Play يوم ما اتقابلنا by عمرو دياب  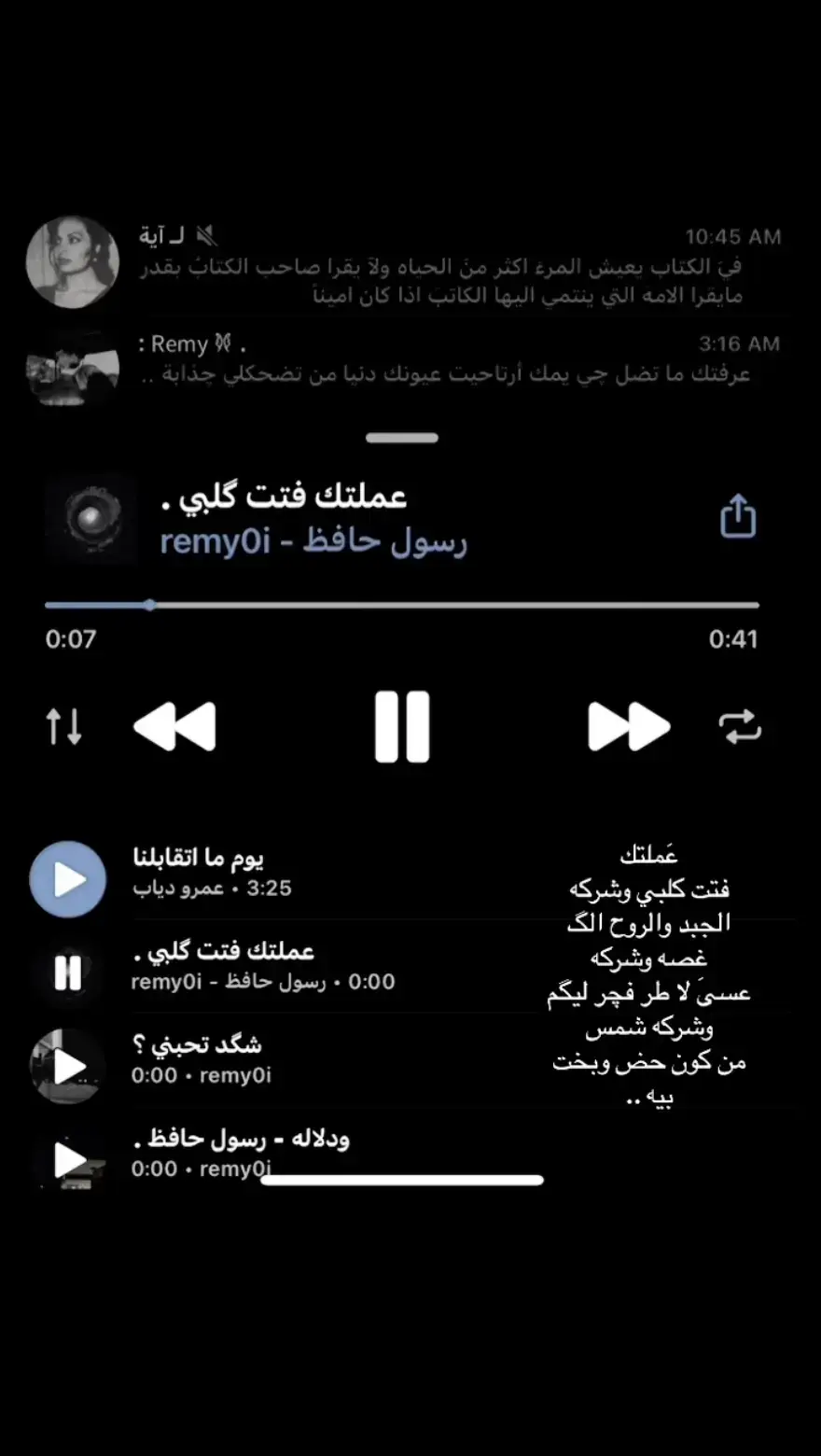click(68, 879)
